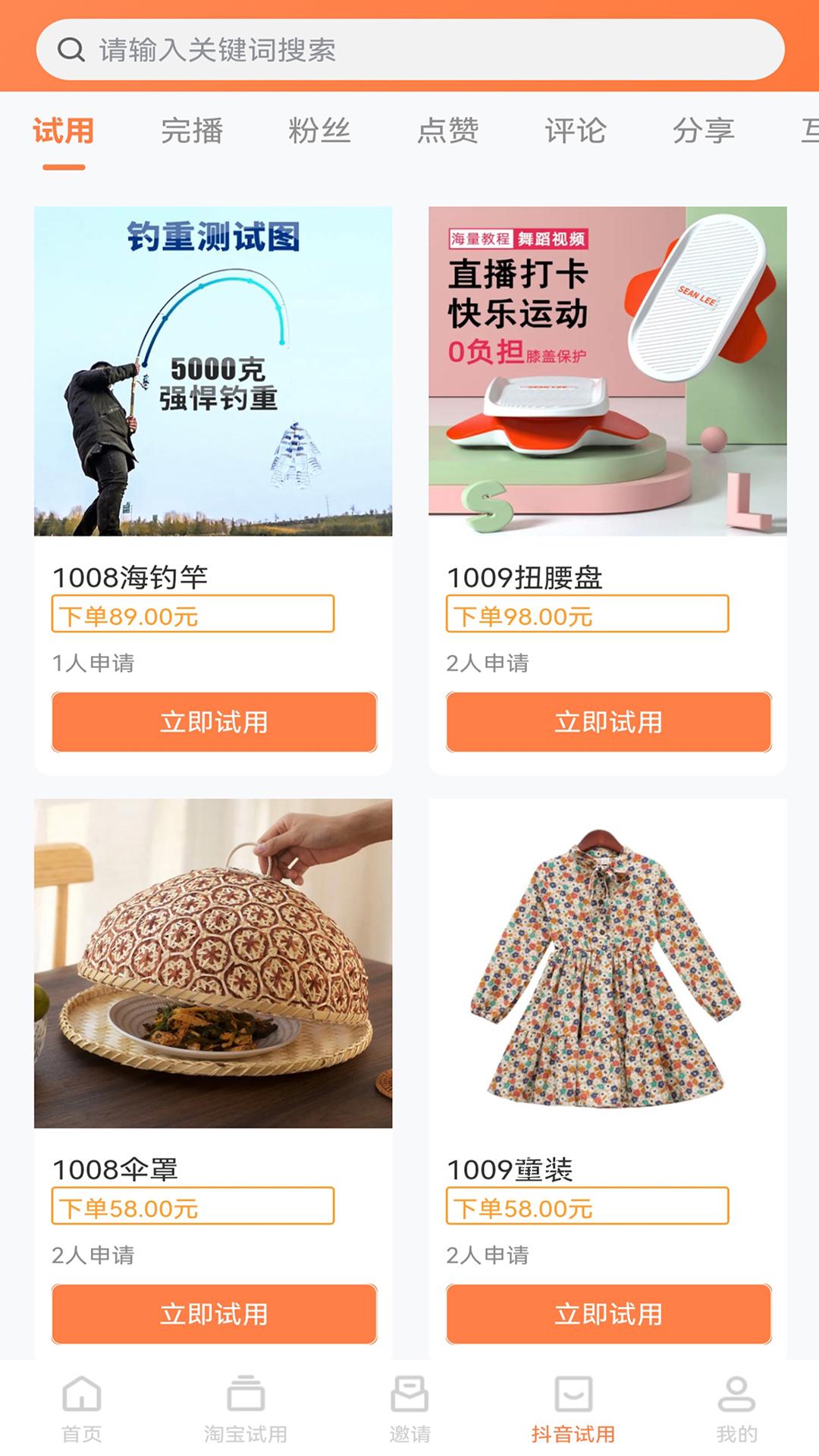Tap 立即试用 for 1009扭腰盘

[x=608, y=722]
